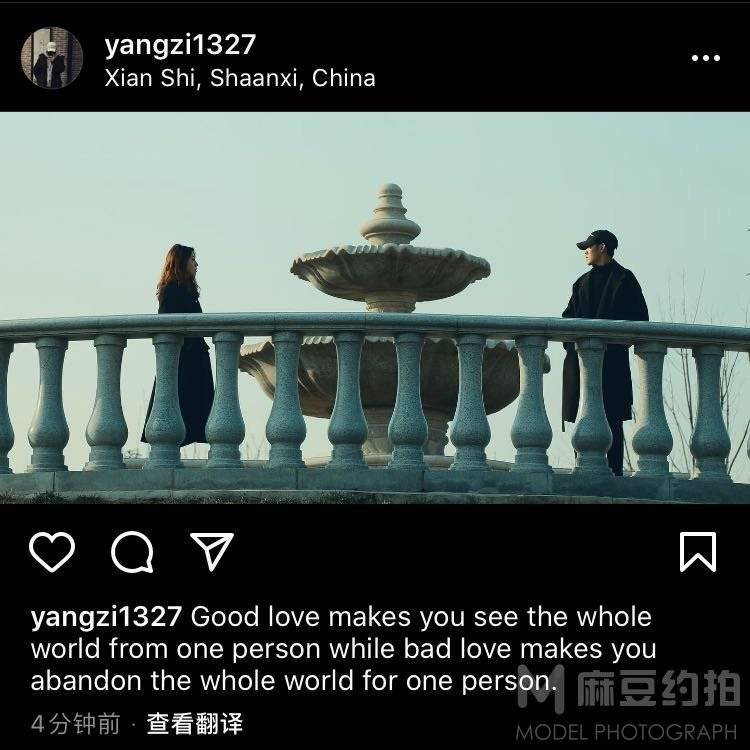Open yangzi1327 username in the header
This screenshot has height=750, width=750.
pos(180,44)
